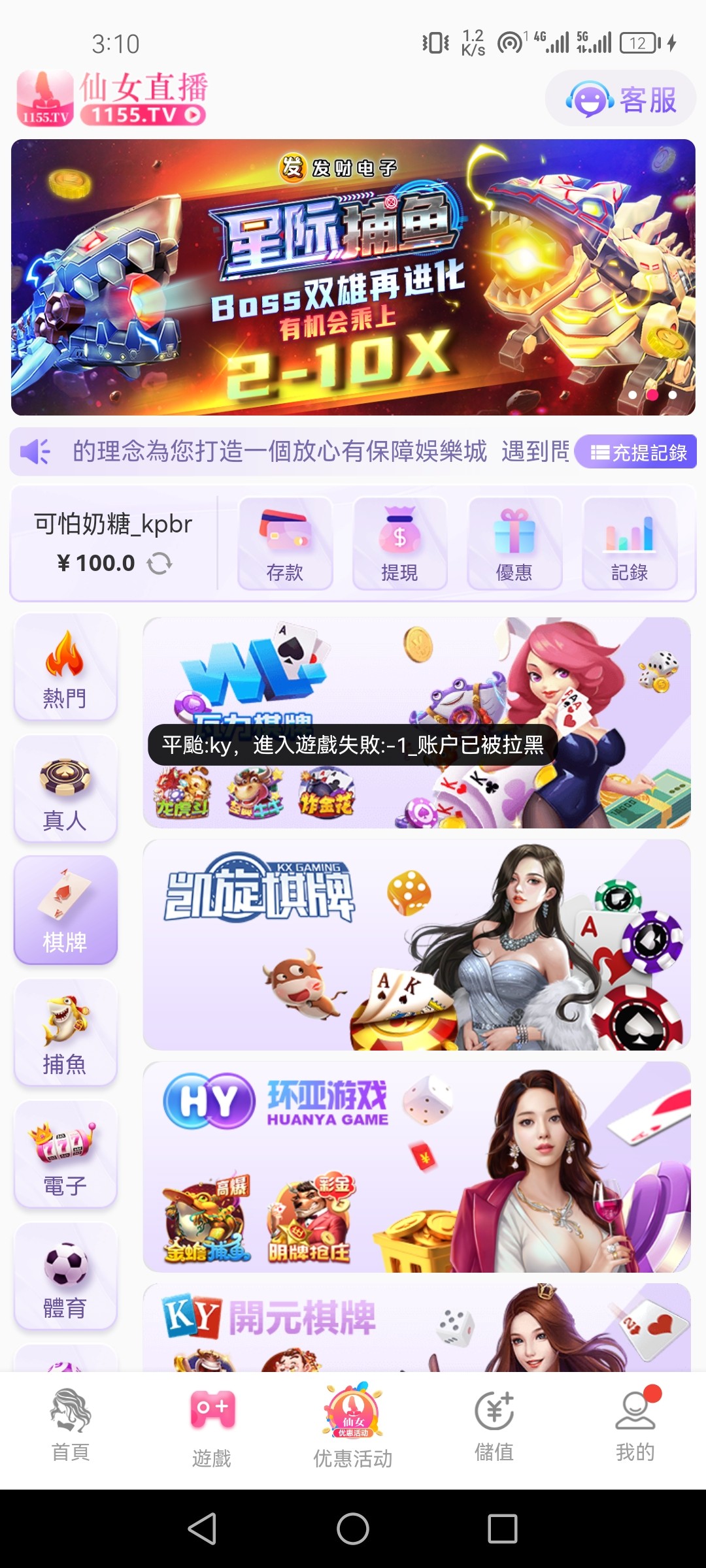Open the 星际捕鱼 promo banner
Viewport: 706px width, 1568px height.
353,277
